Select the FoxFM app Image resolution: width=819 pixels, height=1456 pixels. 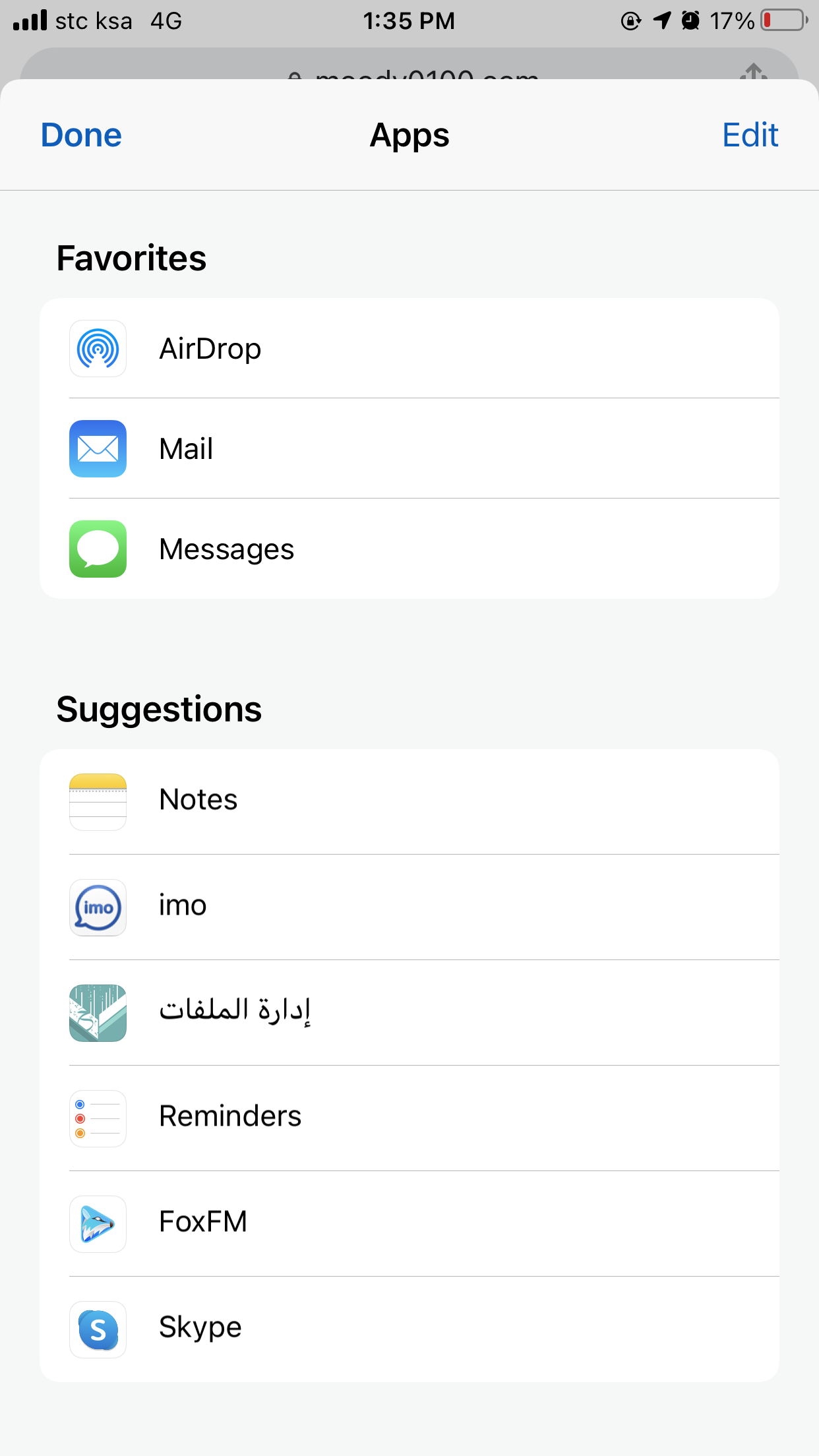409,1224
